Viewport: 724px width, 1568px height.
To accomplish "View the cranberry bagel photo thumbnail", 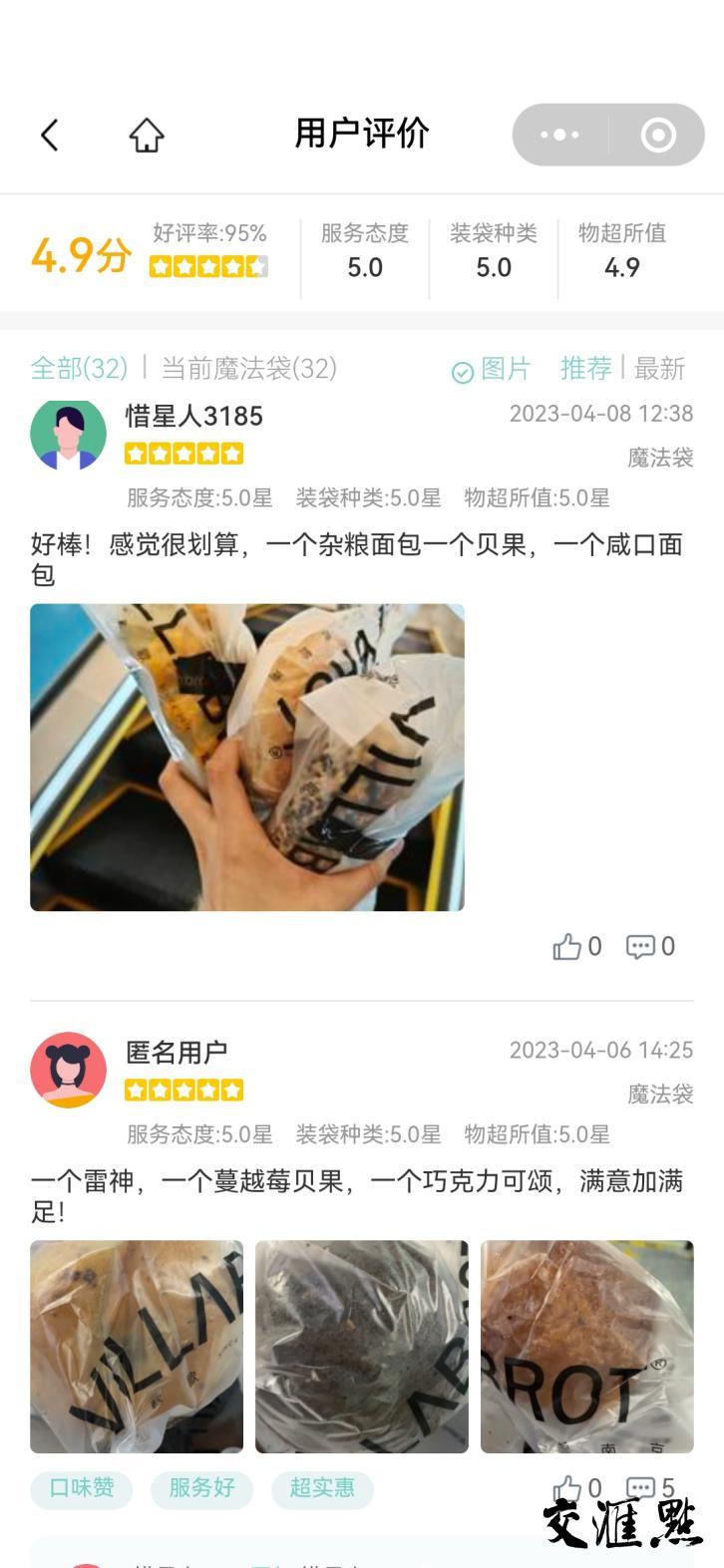I will point(361,1346).
